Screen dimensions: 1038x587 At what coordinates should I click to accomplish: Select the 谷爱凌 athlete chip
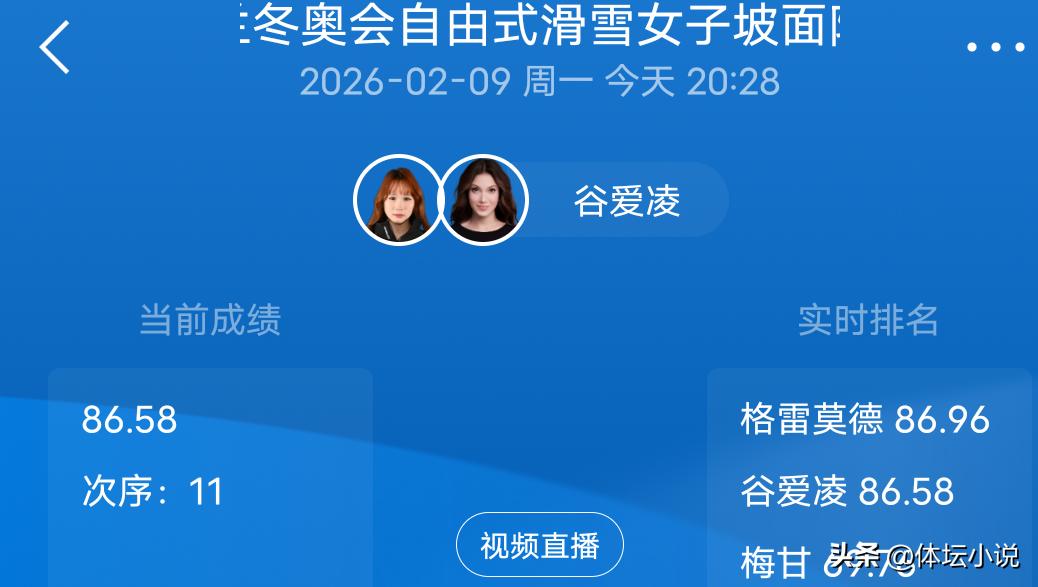tap(626, 201)
